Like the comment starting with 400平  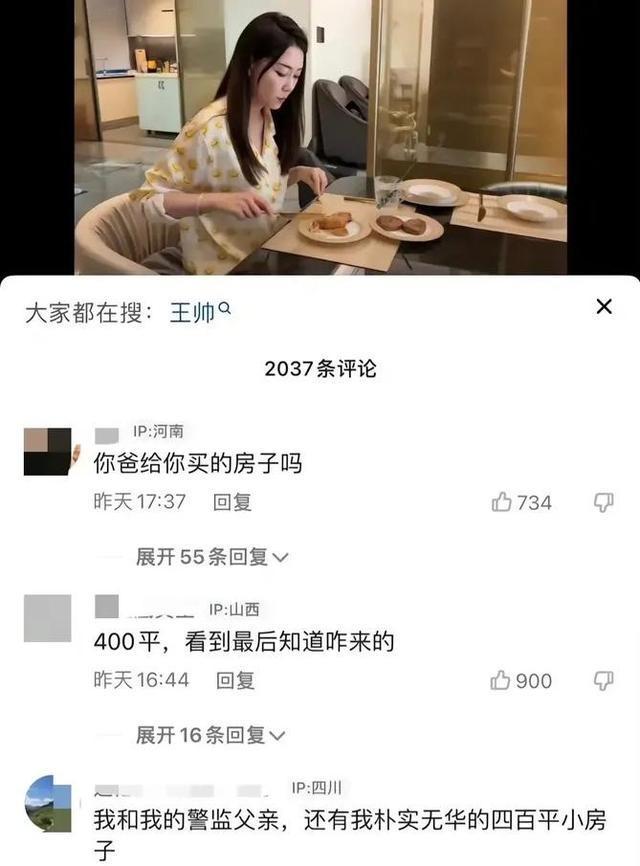tap(502, 680)
